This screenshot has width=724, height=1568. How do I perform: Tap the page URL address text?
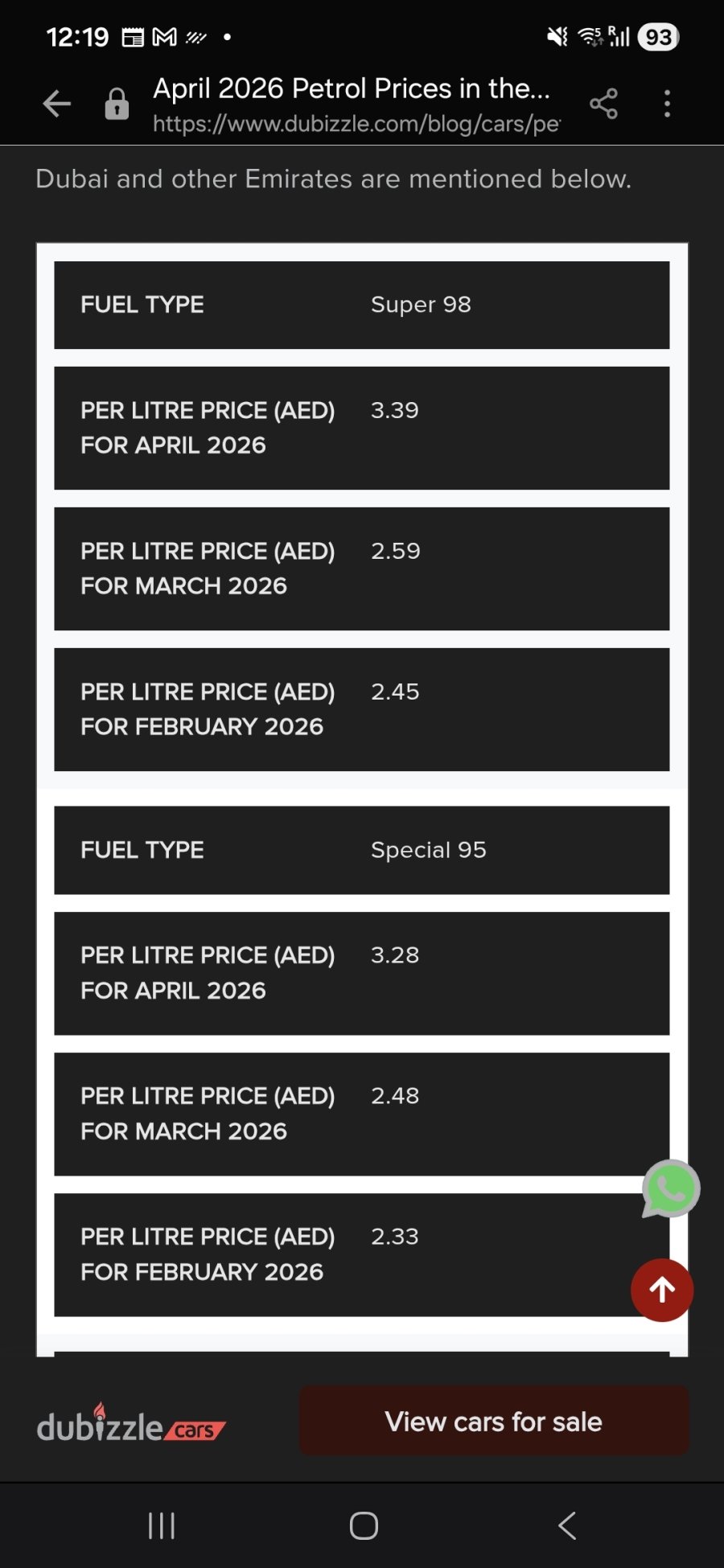coord(356,124)
